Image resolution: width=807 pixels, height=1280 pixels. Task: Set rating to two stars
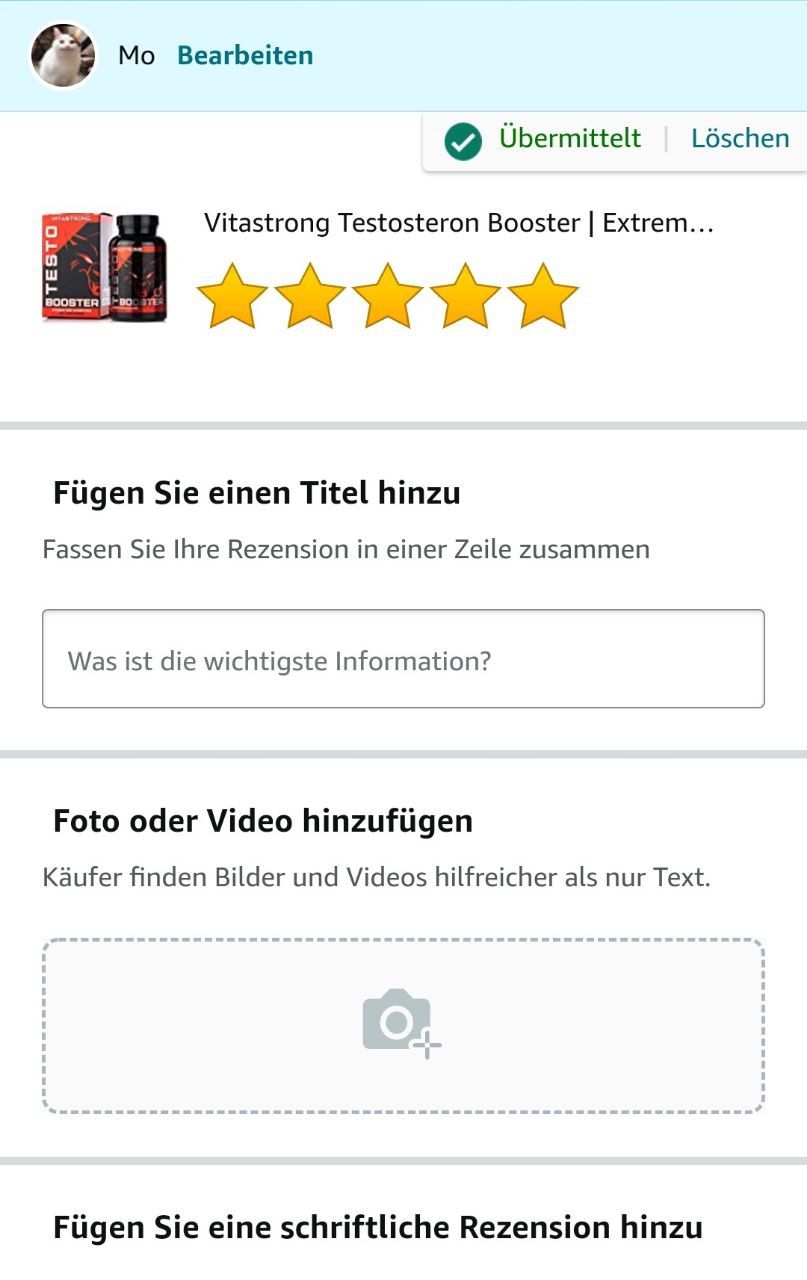310,296
